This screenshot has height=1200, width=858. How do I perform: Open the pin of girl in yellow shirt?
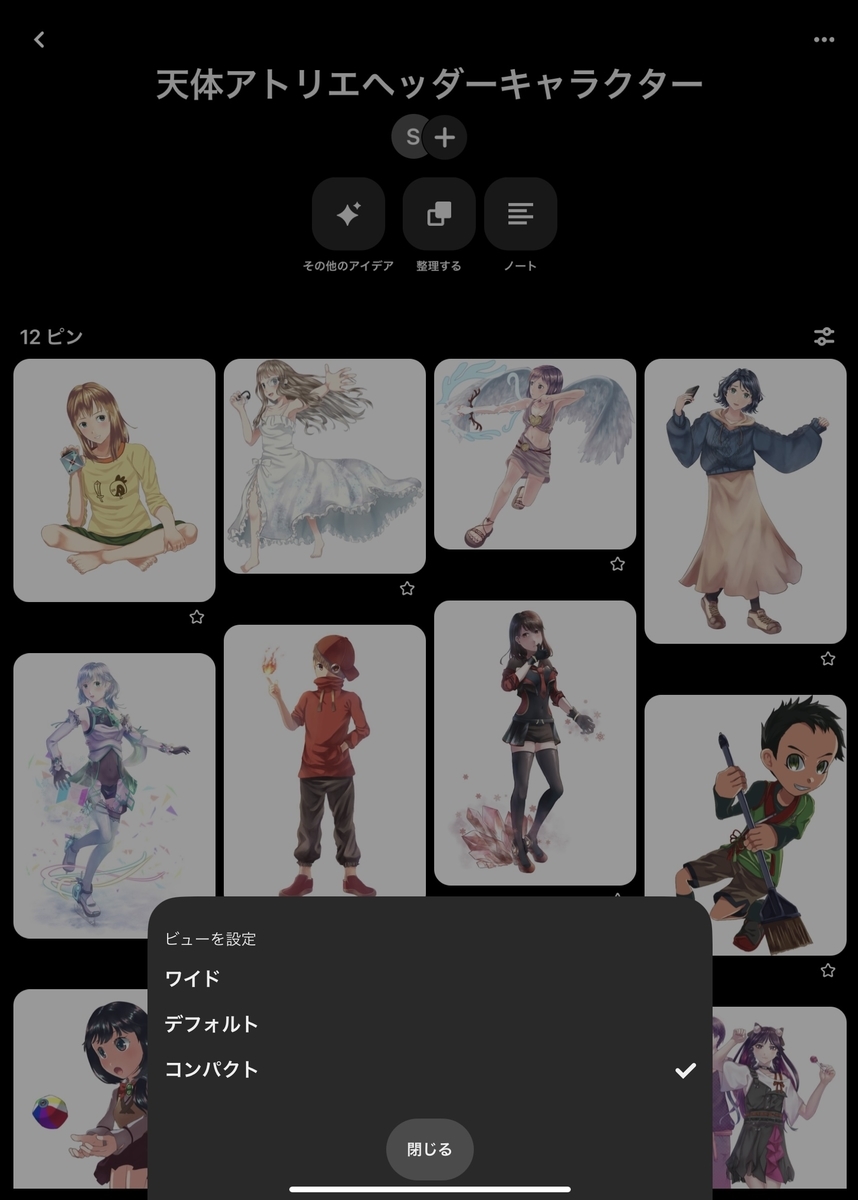tap(114, 480)
